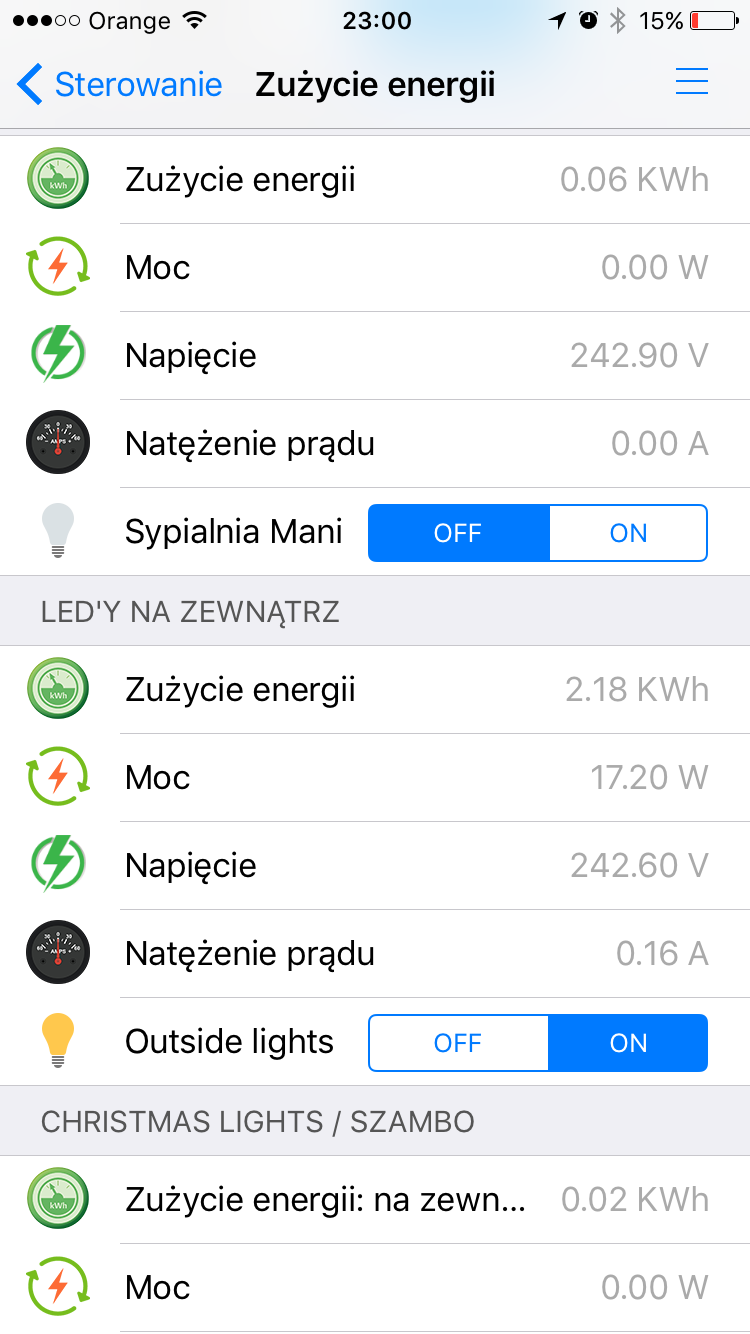Switch Sypialnia Mani to ON

click(628, 533)
